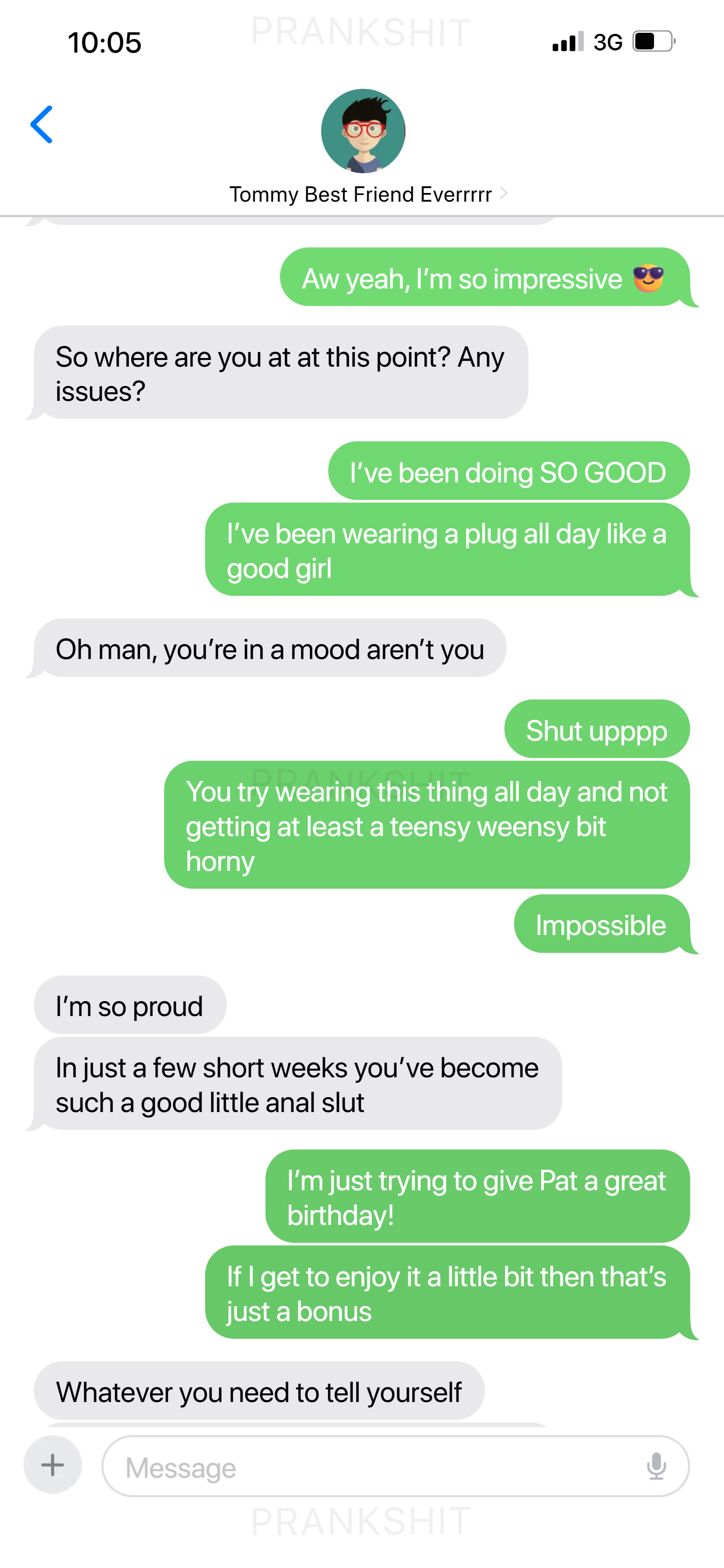The width and height of the screenshot is (724, 1568).
Task: Go back to the messages list
Action: 42,125
